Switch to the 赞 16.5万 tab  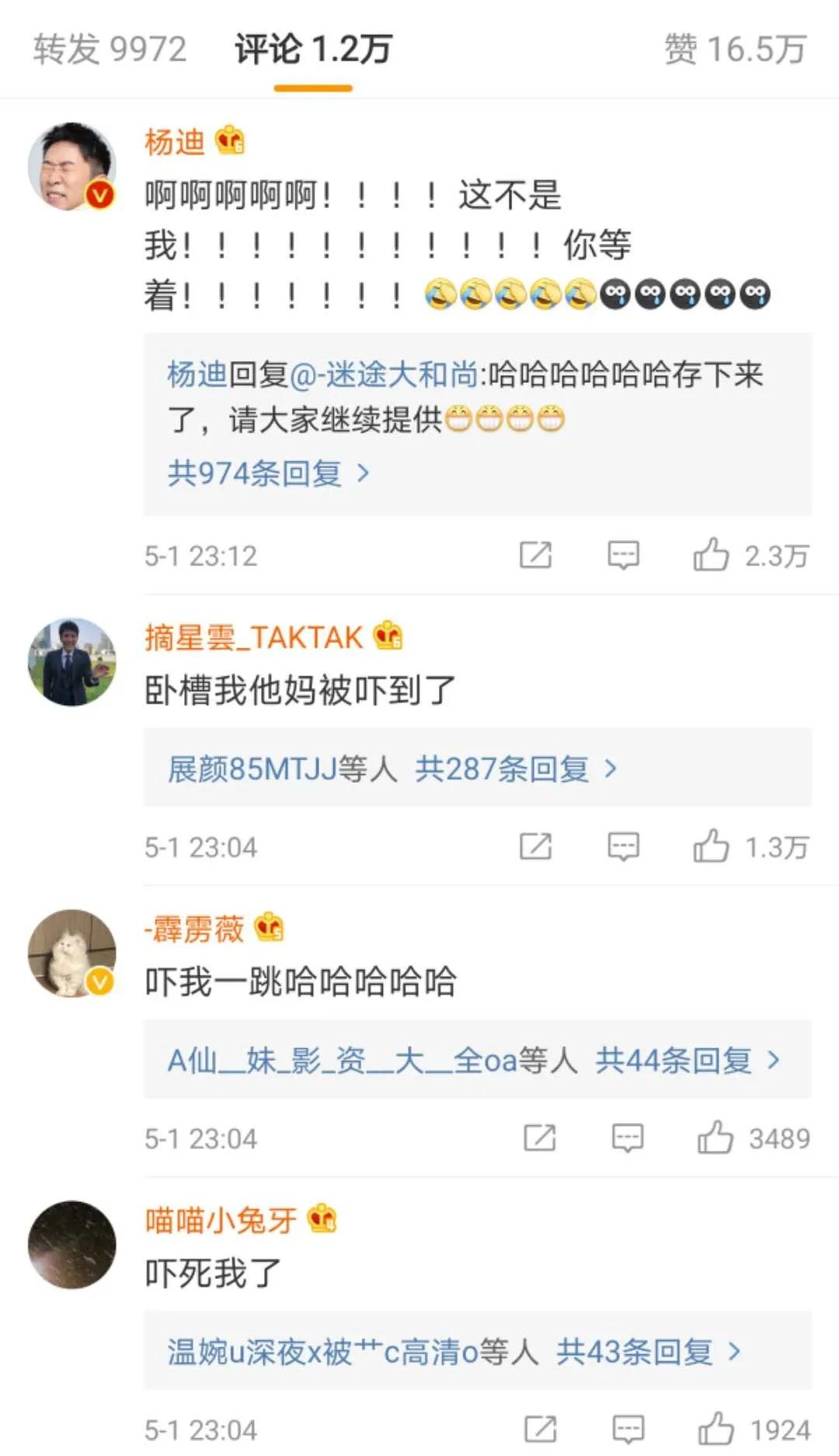coord(735,49)
